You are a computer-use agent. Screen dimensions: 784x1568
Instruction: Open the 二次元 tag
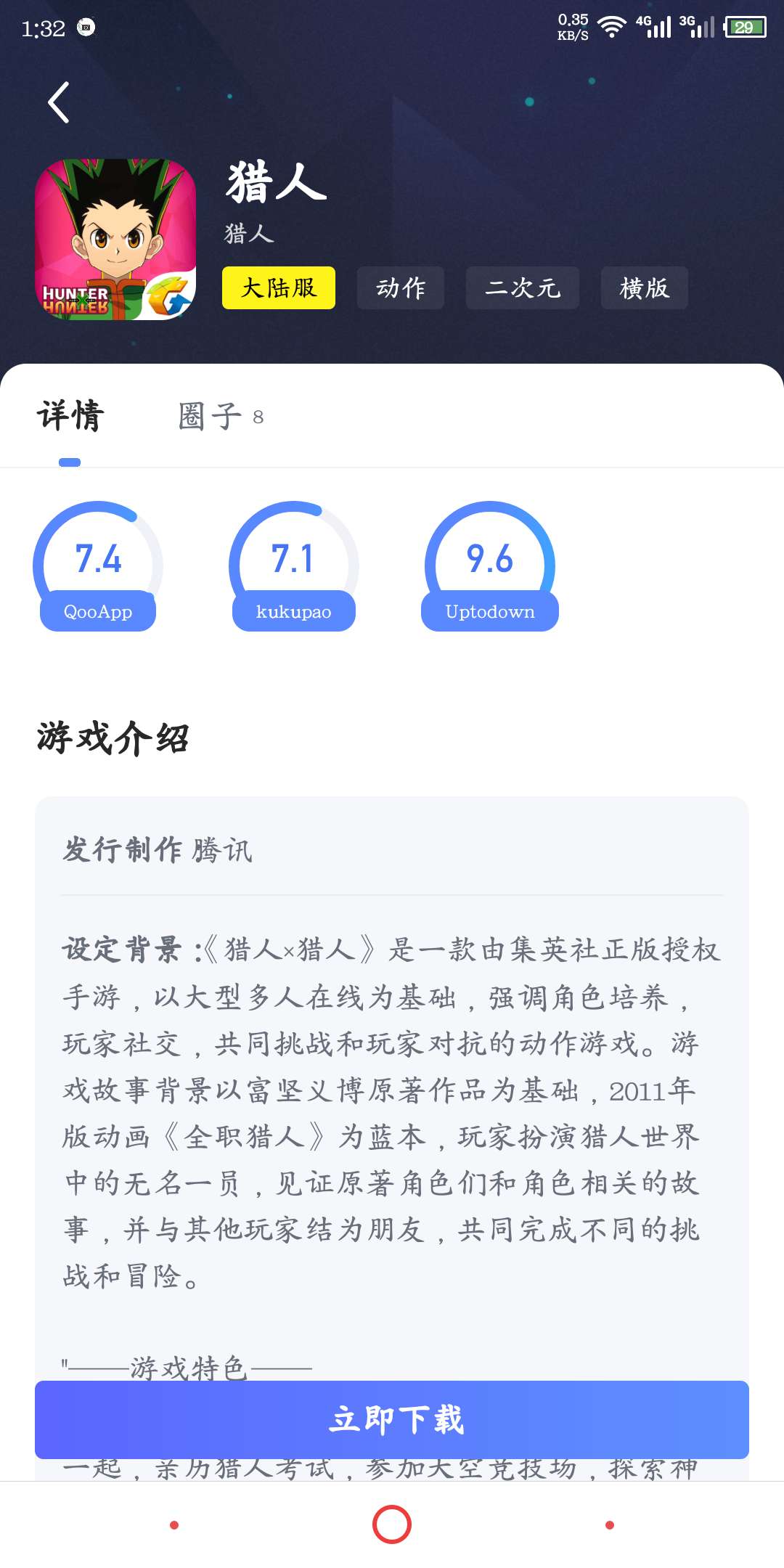coord(522,288)
